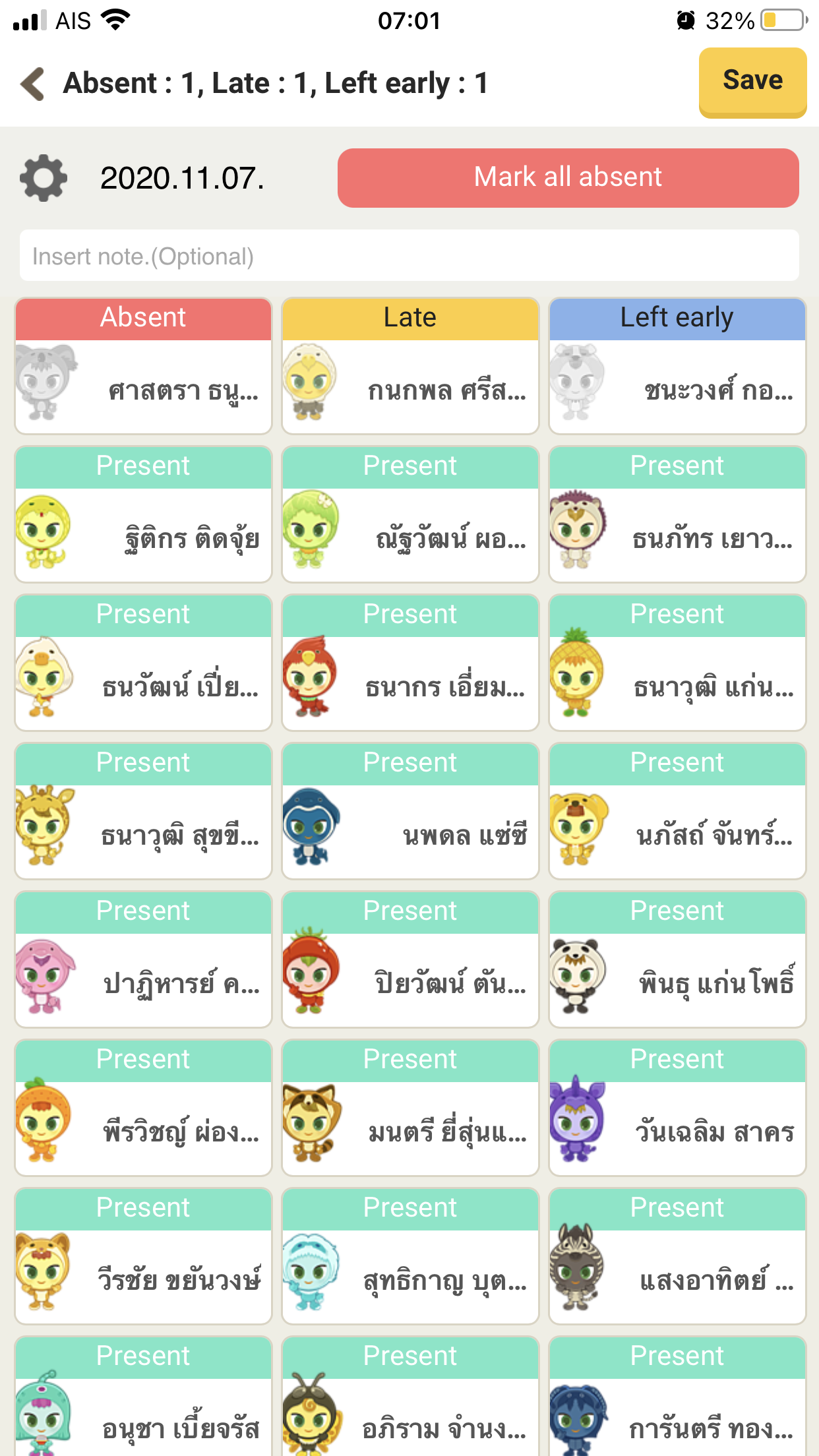Toggle status of ธนภัทร
The width and height of the screenshot is (819, 1456).
click(677, 514)
